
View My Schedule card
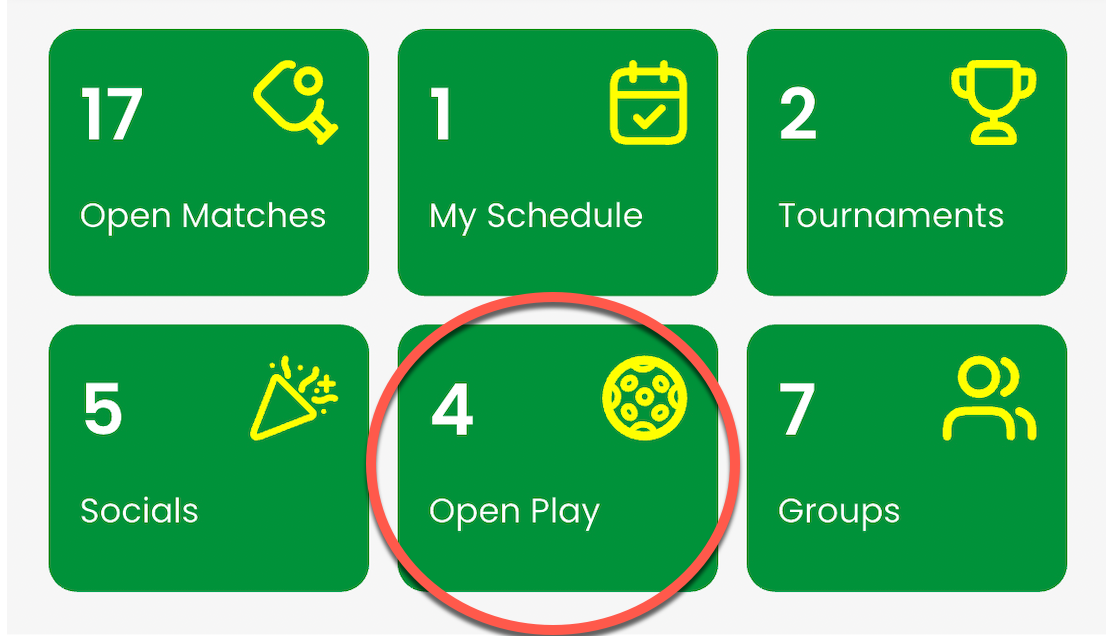tap(557, 163)
